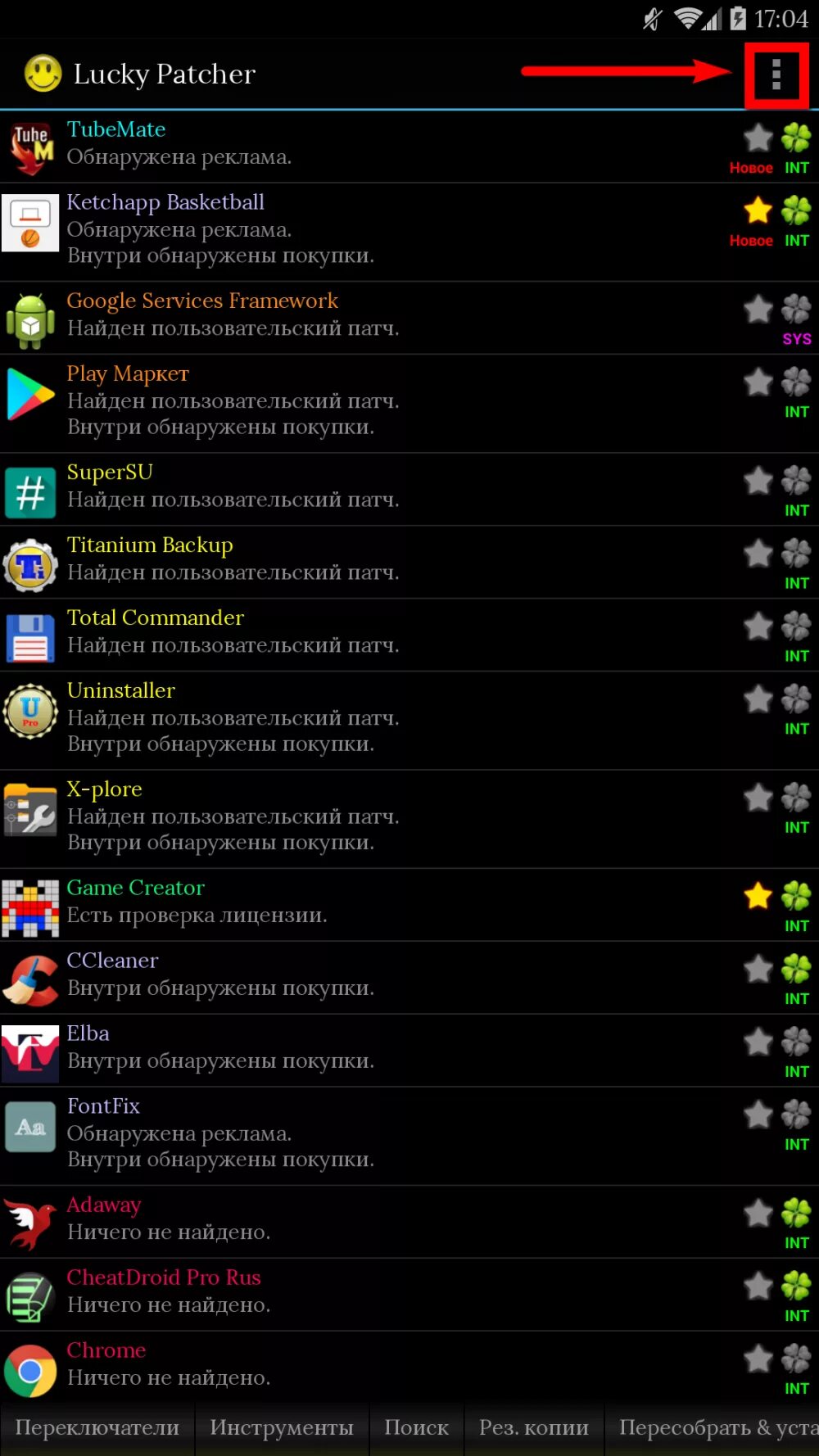Open the Chrome app entry

(x=409, y=1368)
